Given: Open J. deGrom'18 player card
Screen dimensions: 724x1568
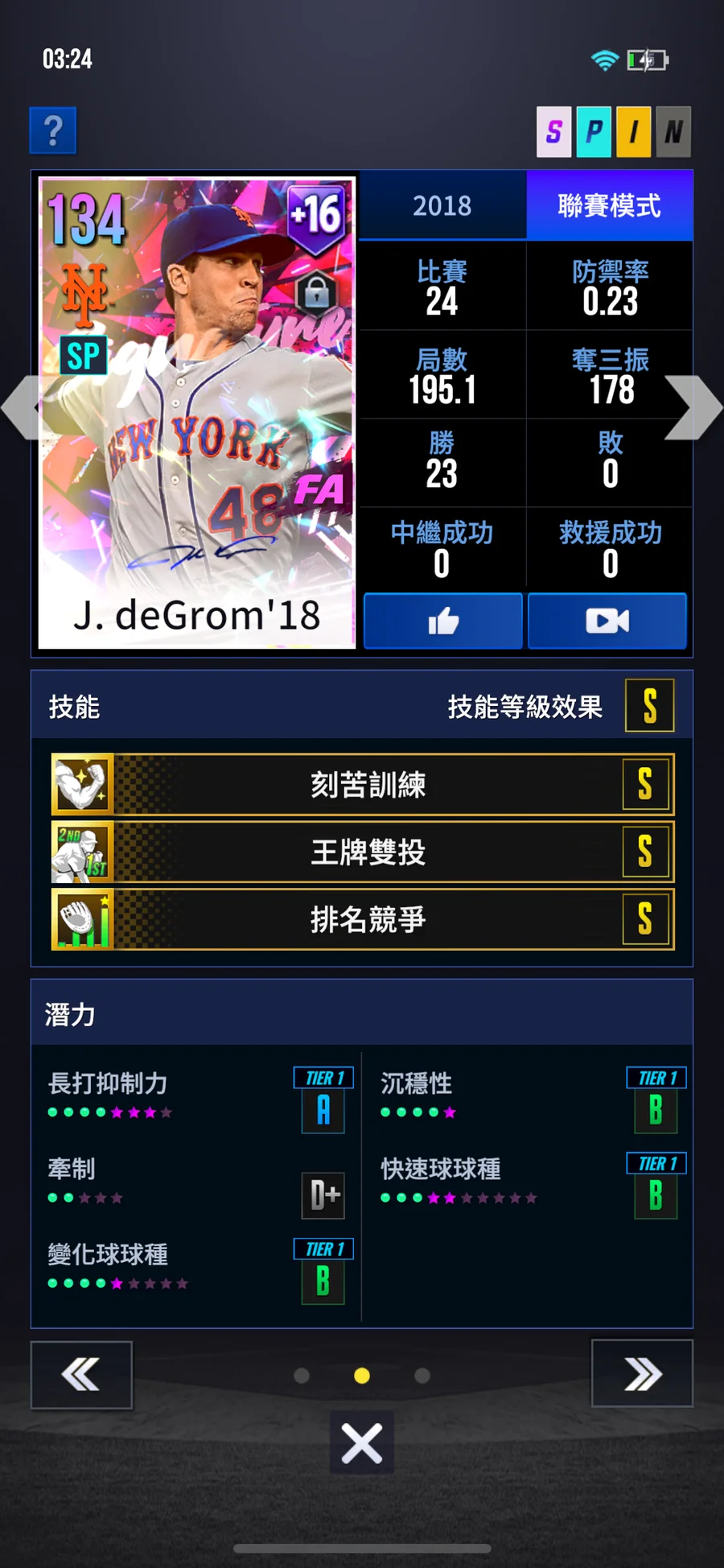Looking at the screenshot, I should click(x=197, y=413).
